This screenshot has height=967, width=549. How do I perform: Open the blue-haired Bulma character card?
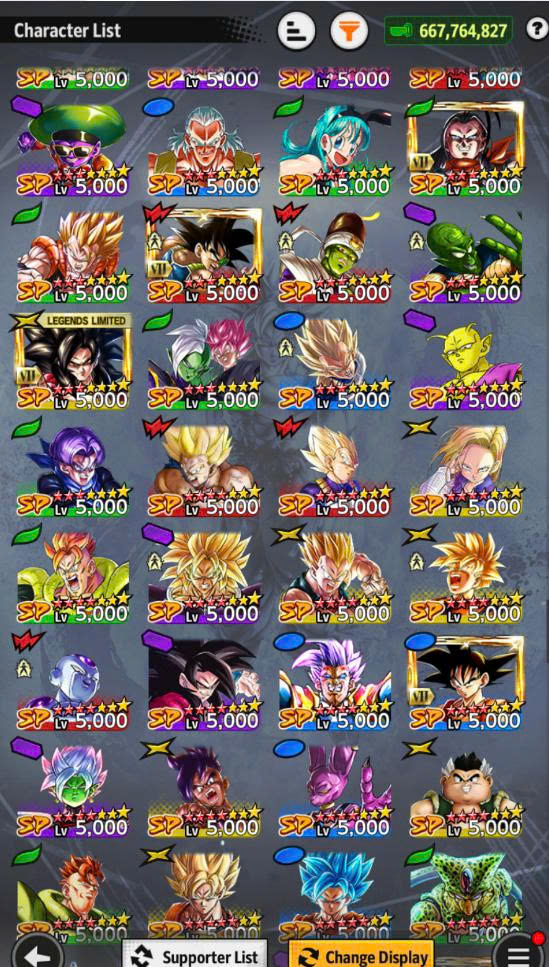pyautogui.click(x=335, y=148)
